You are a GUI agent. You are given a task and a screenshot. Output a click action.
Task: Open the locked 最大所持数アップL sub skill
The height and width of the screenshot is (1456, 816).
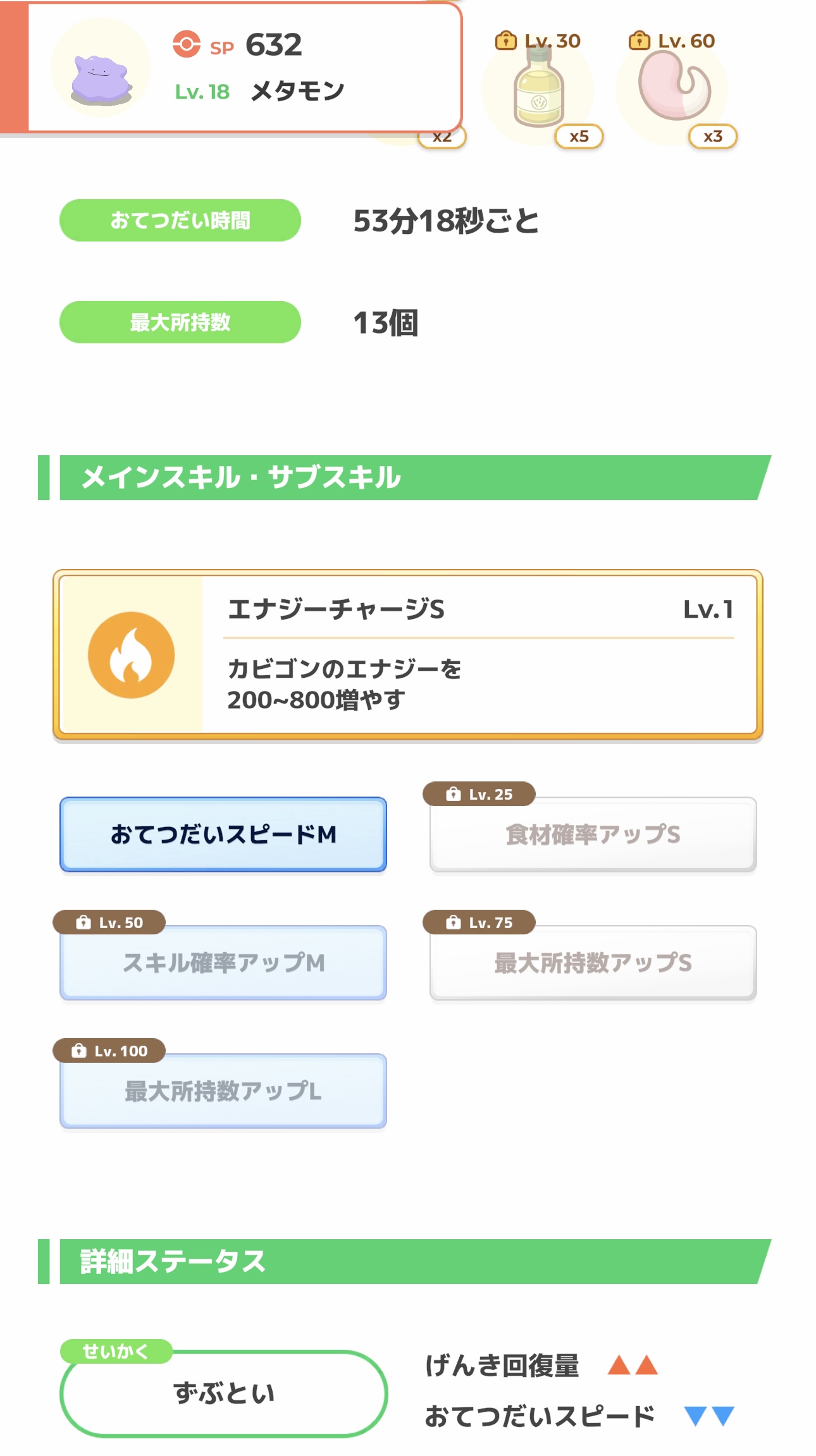[x=223, y=1091]
